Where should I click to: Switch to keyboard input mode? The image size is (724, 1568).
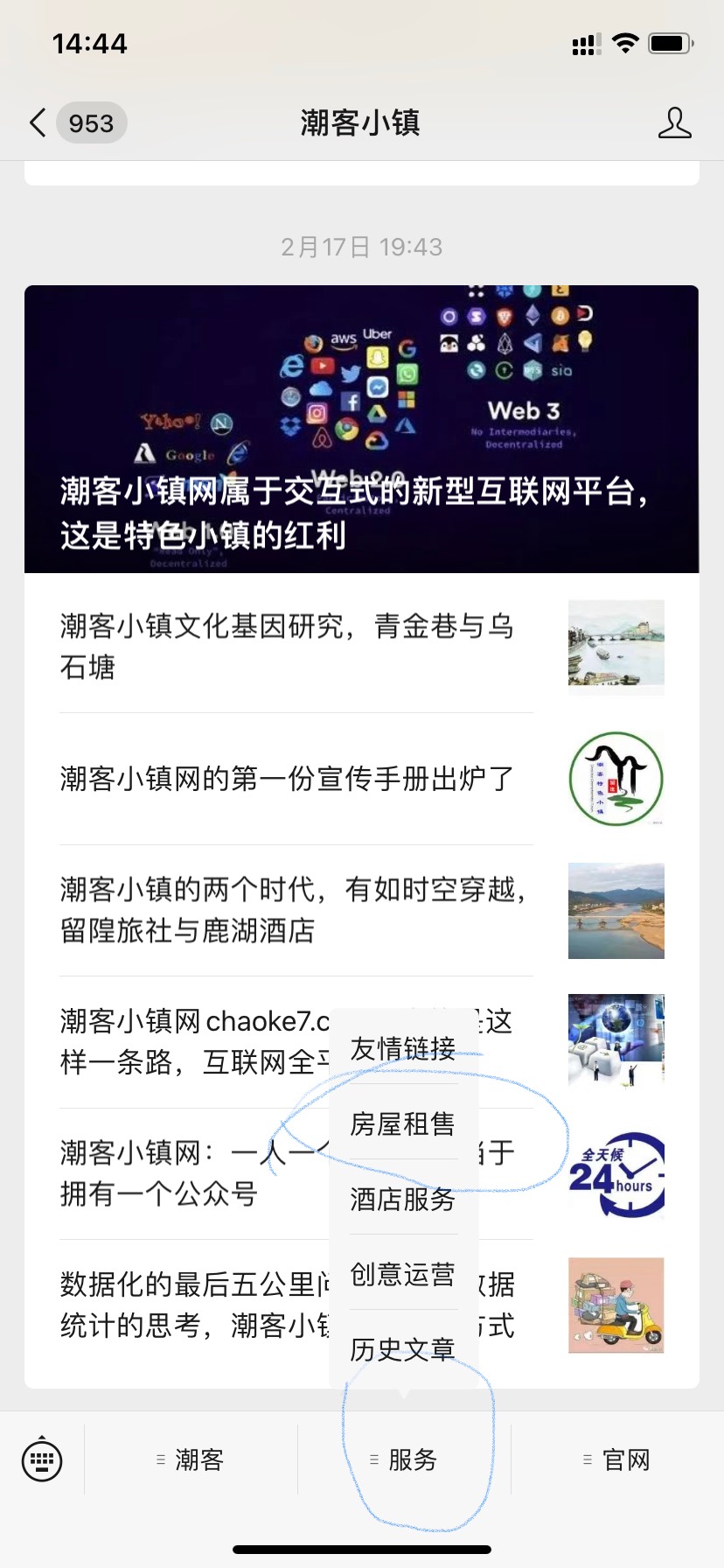click(42, 1459)
